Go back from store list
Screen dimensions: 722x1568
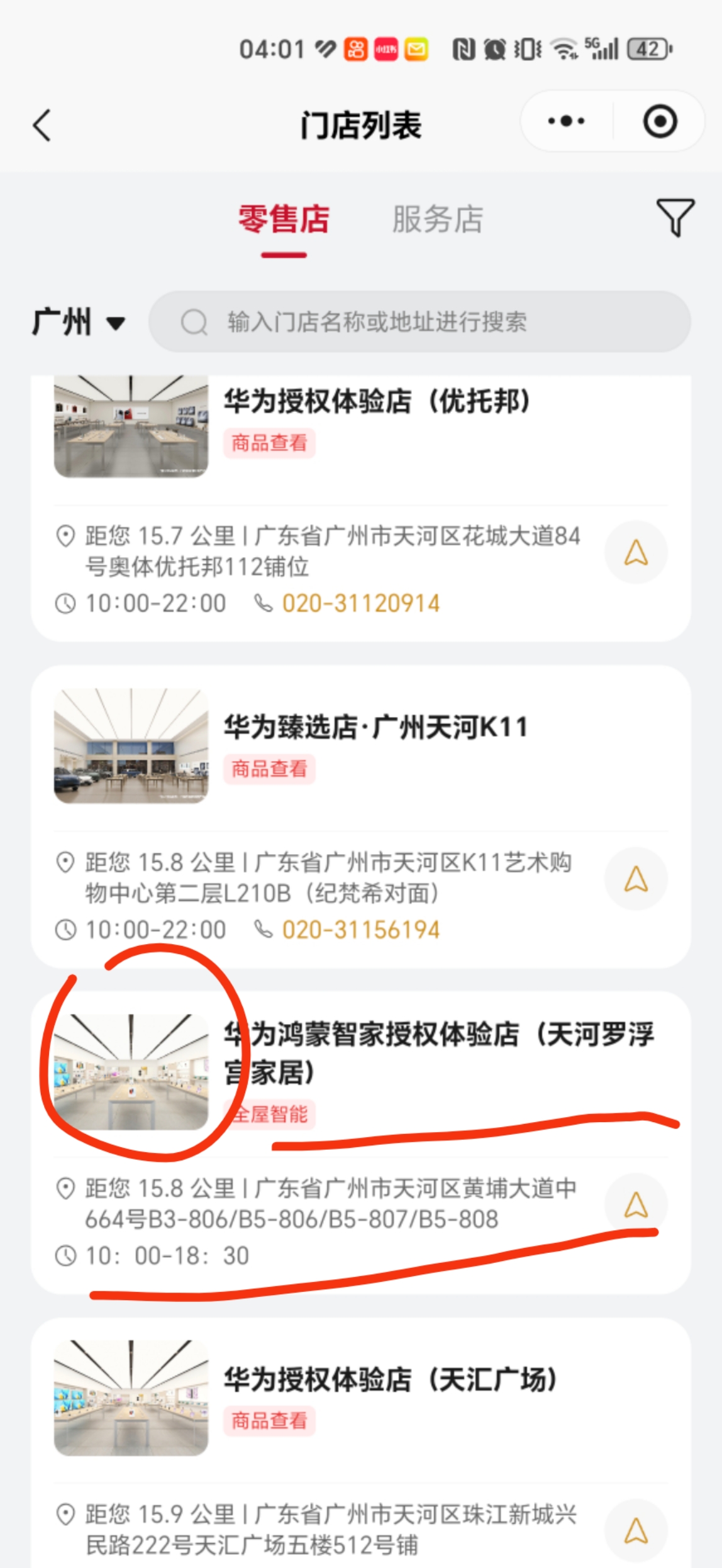[42, 125]
